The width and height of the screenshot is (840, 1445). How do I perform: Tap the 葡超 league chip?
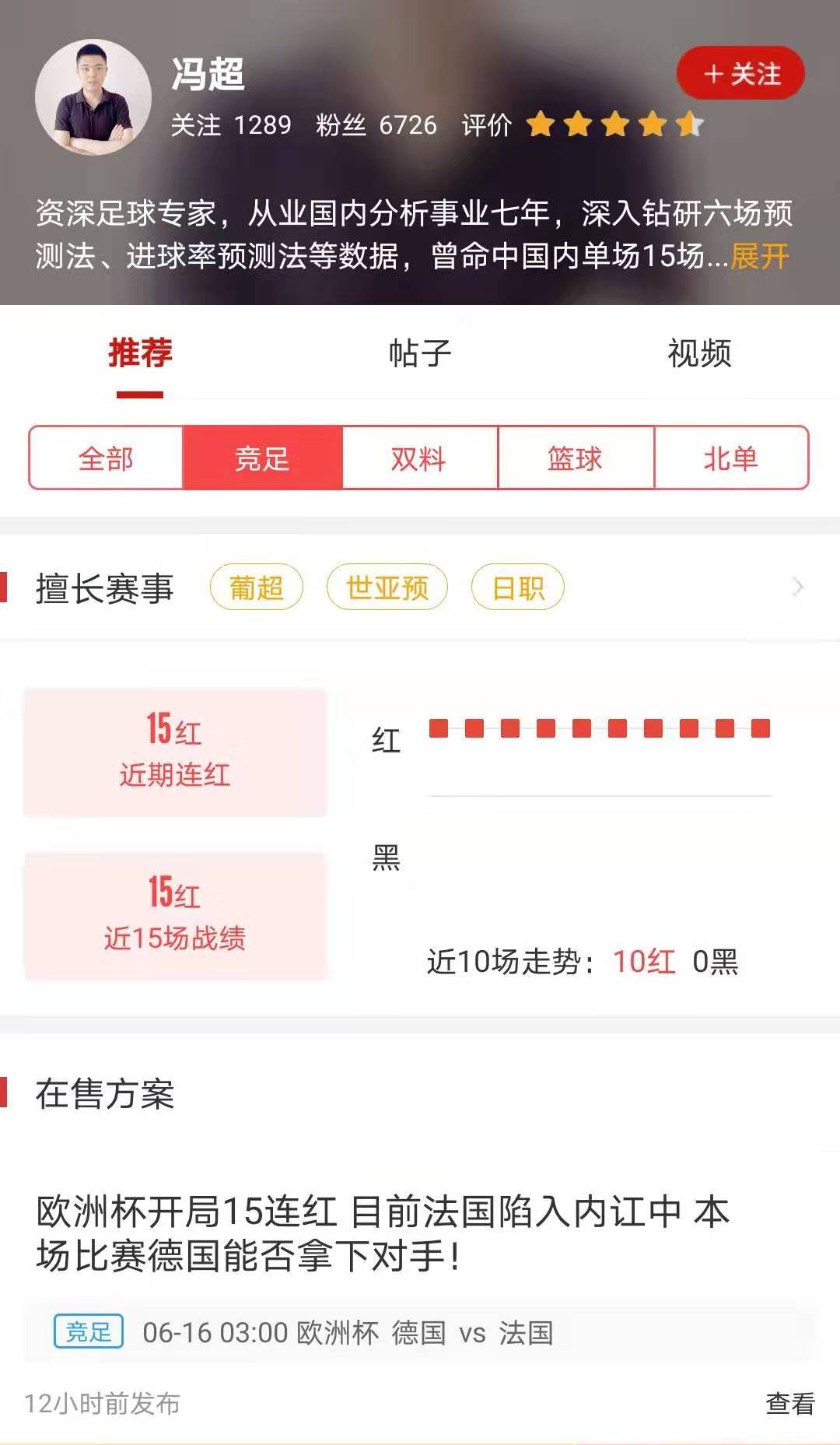click(x=256, y=587)
